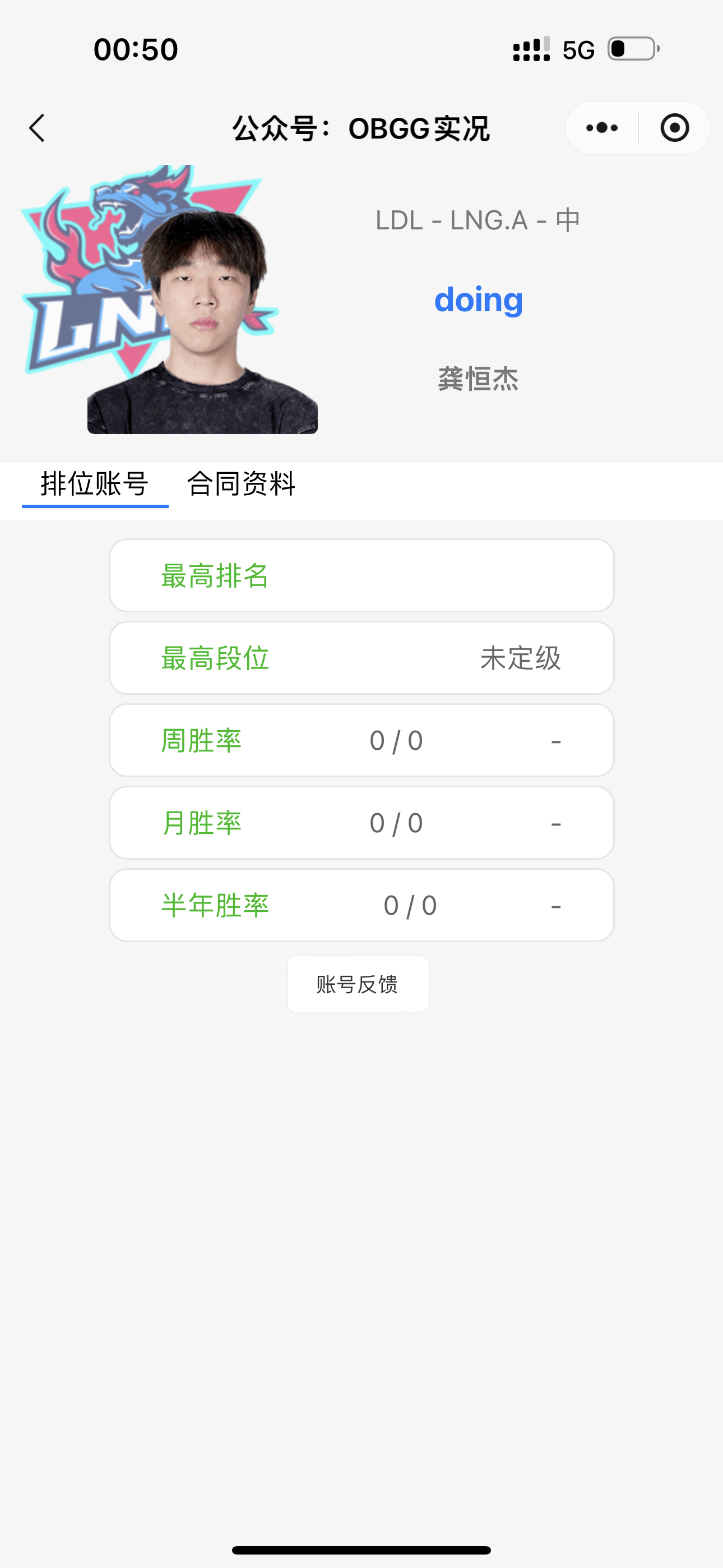Go back using the top-left arrow
This screenshot has height=1568, width=723.
click(x=37, y=128)
